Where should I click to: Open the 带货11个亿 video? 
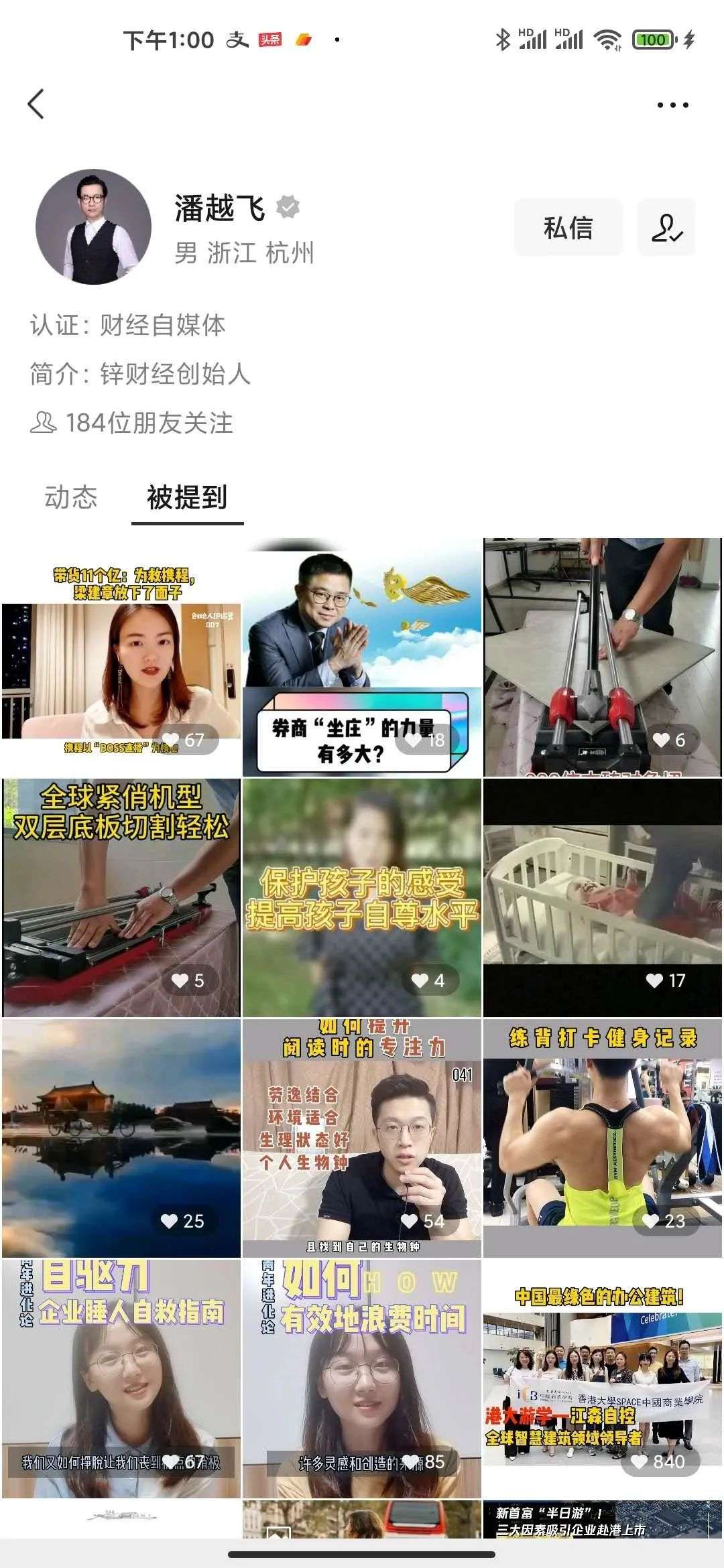coord(121,657)
